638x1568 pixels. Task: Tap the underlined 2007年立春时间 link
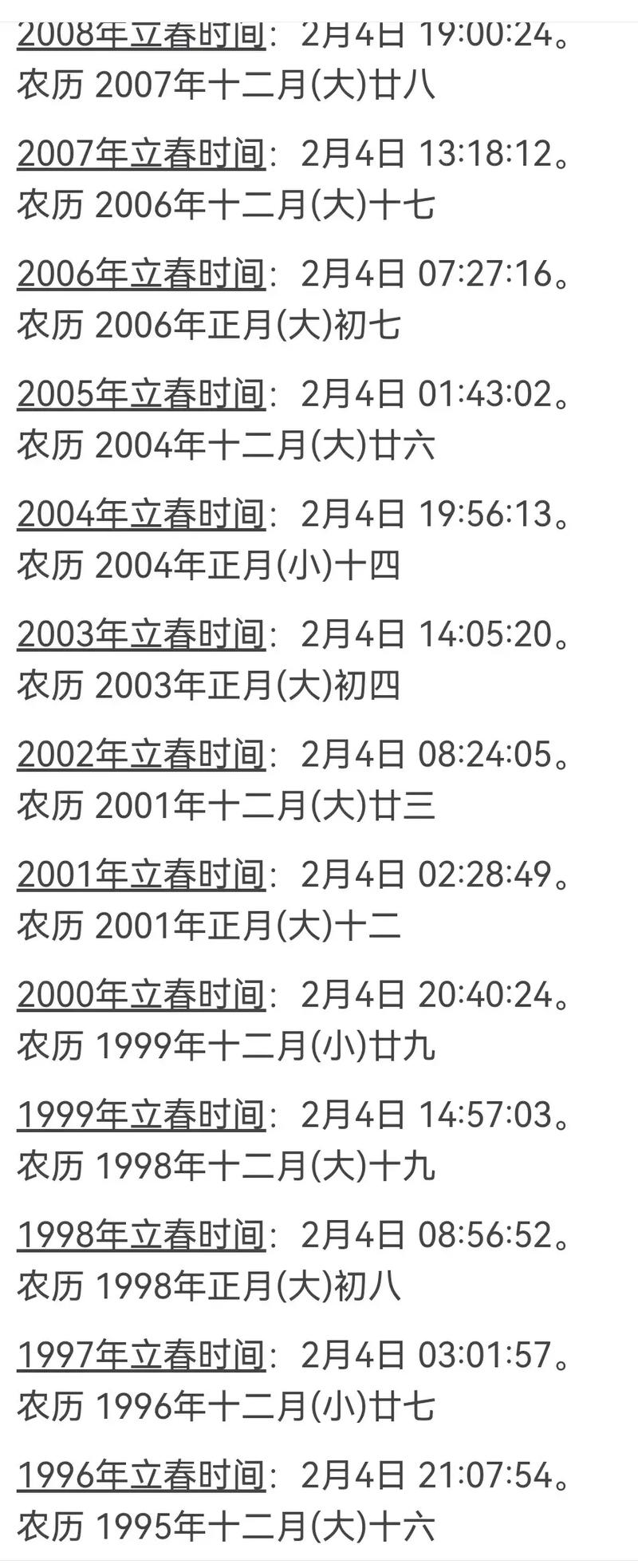[140, 153]
